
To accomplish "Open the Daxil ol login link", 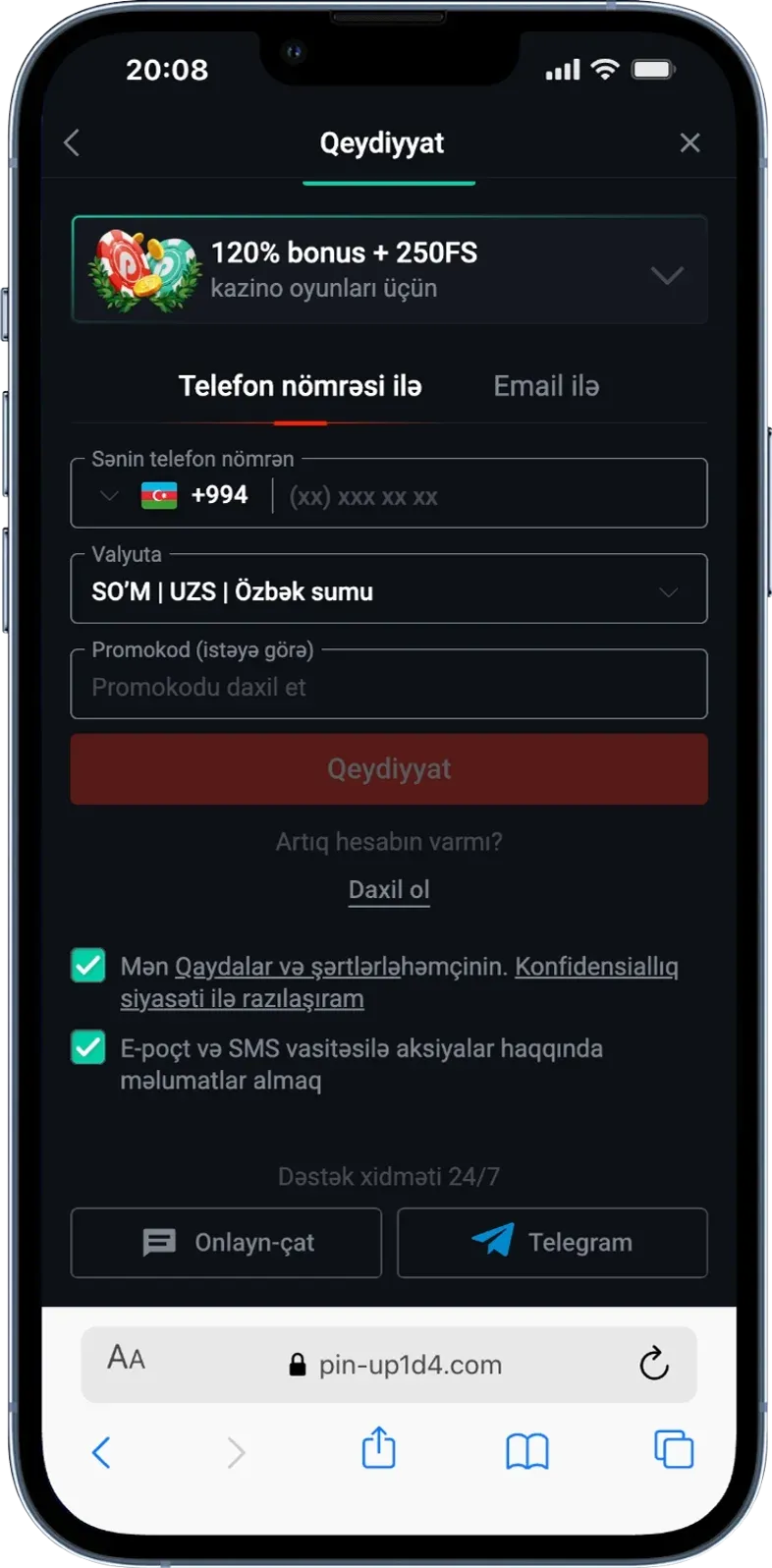I will pos(389,890).
